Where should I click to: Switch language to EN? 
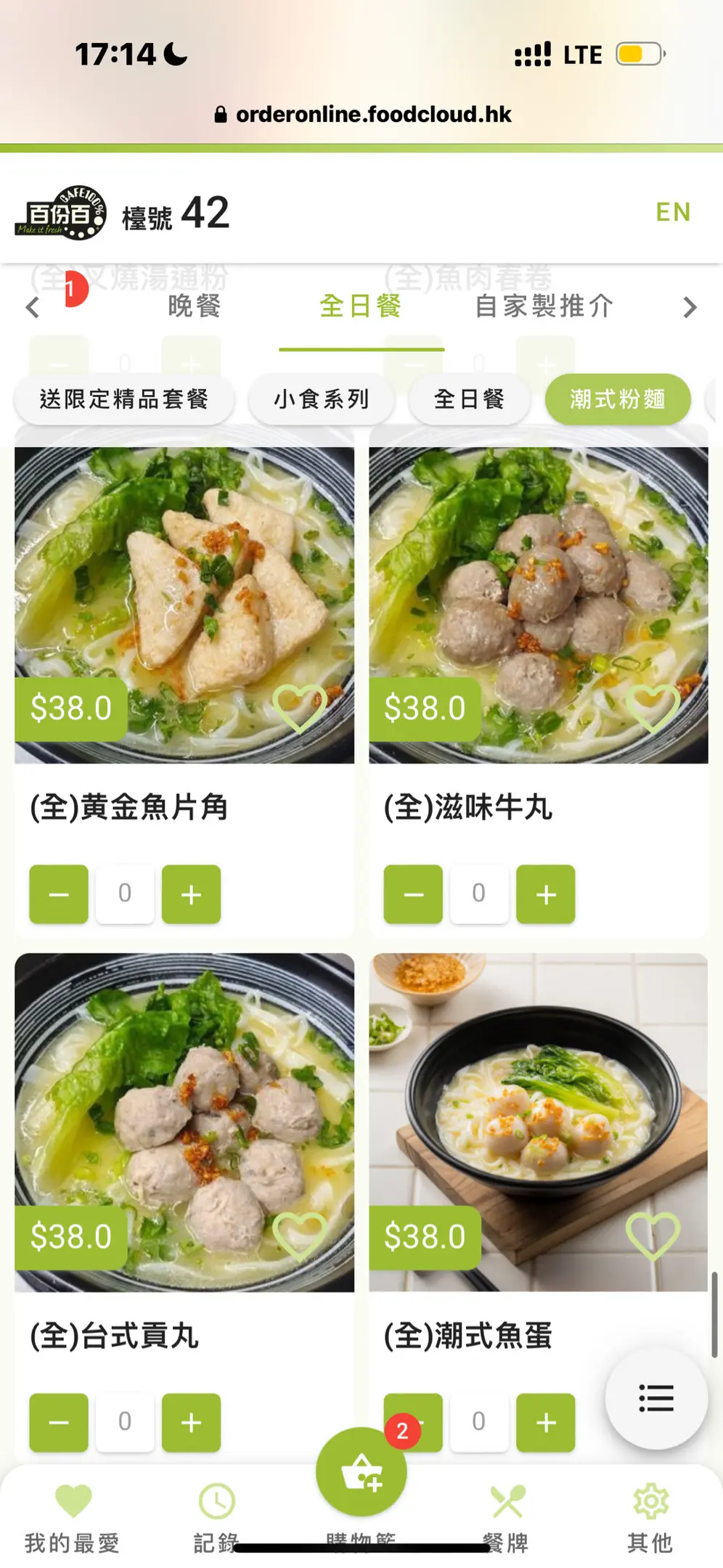(x=673, y=212)
